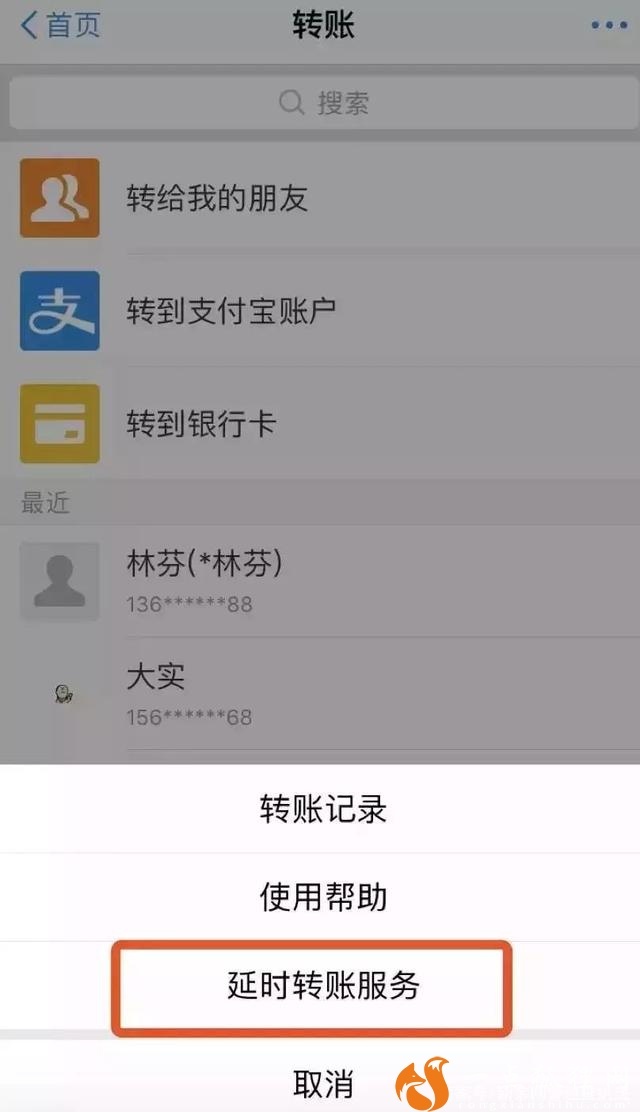
Task: View 转账记录
Action: coord(322,808)
